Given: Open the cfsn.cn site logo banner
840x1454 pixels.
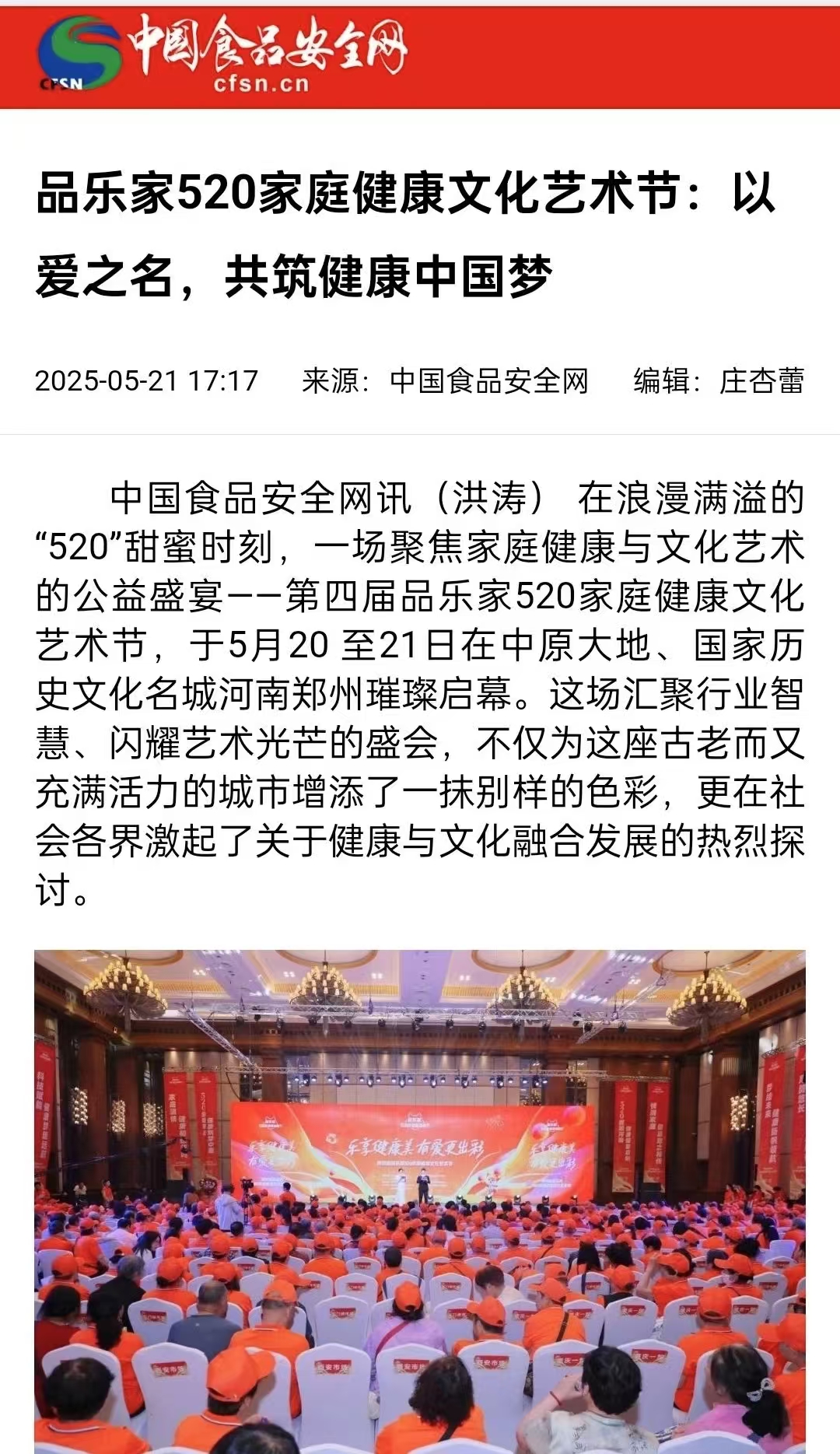Looking at the screenshot, I should (223, 54).
